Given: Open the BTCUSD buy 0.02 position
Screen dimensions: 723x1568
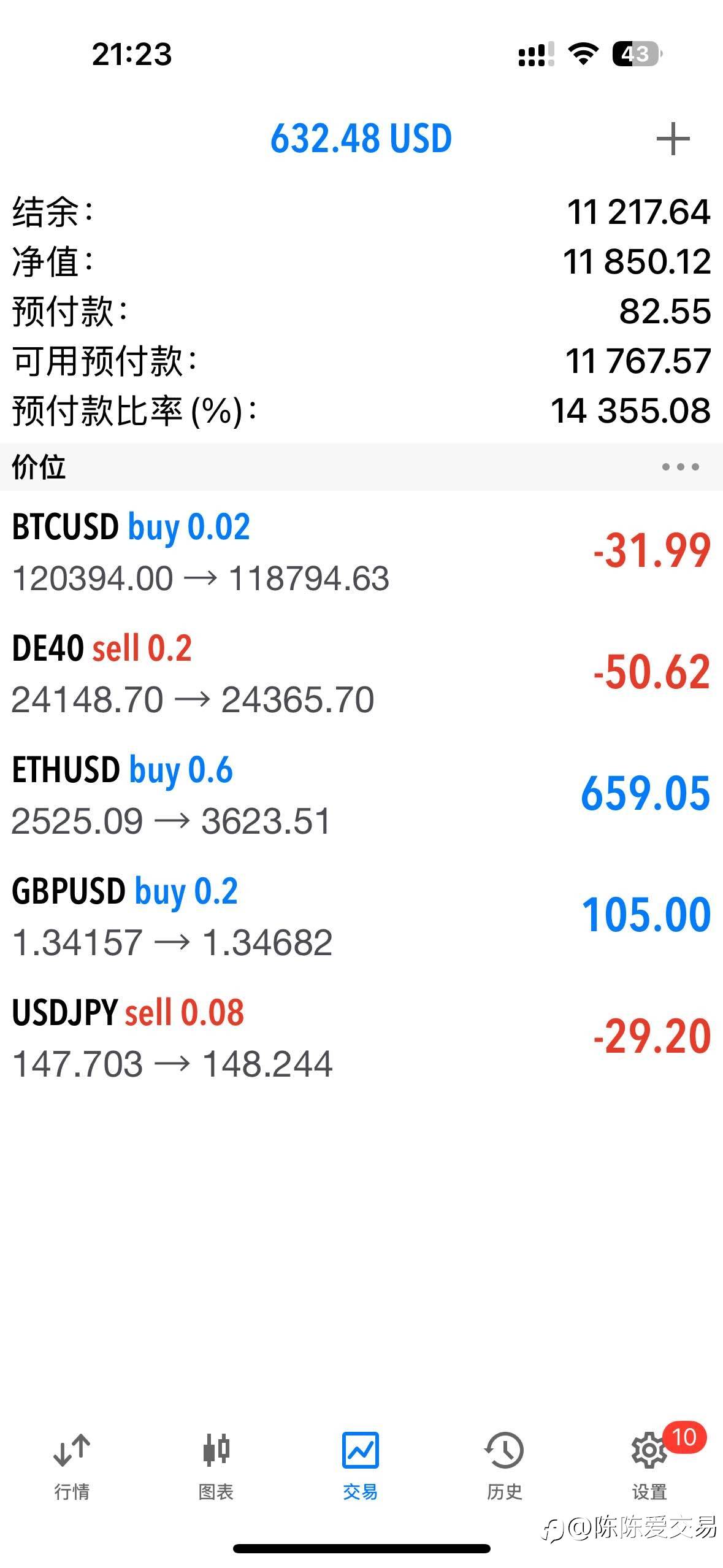Looking at the screenshot, I should coord(361,551).
